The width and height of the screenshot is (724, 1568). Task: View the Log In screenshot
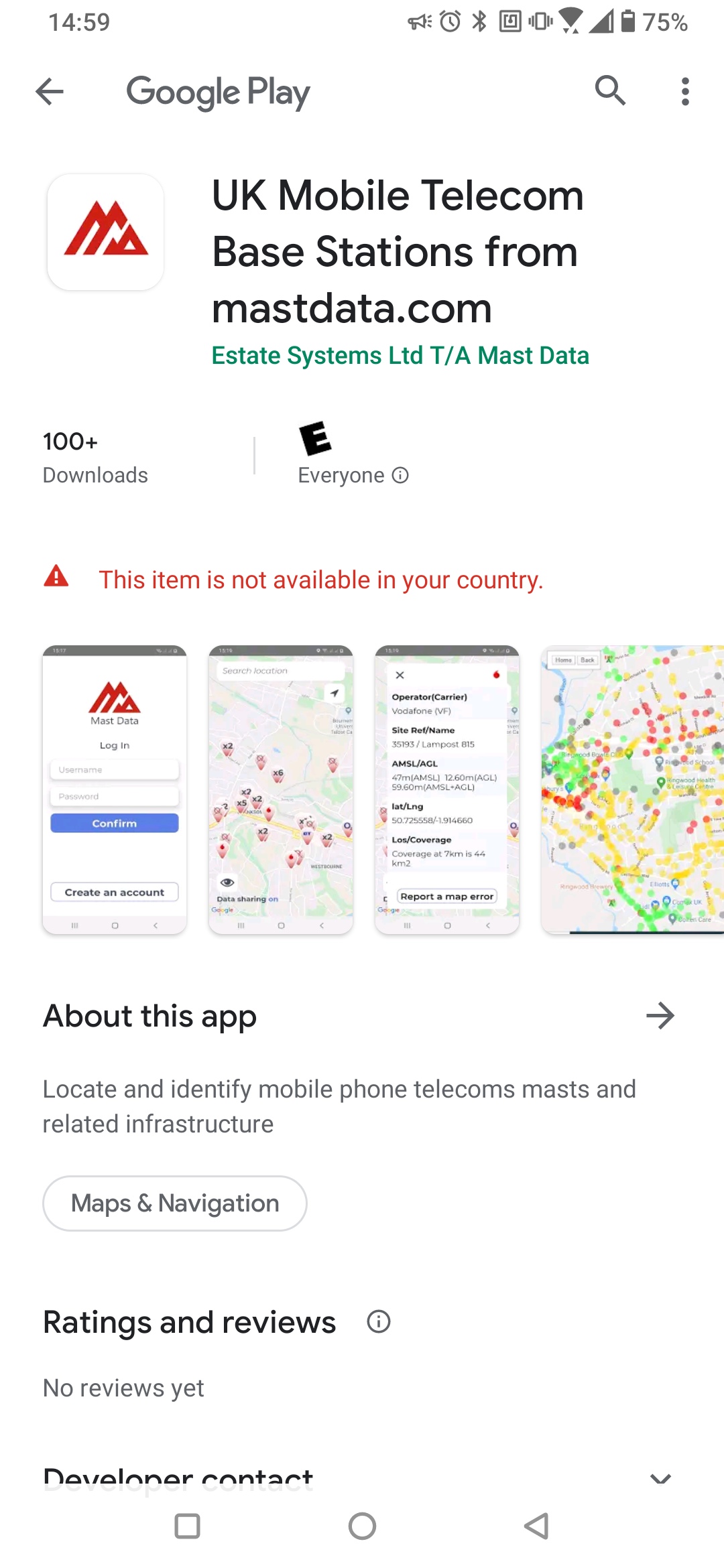coord(115,789)
